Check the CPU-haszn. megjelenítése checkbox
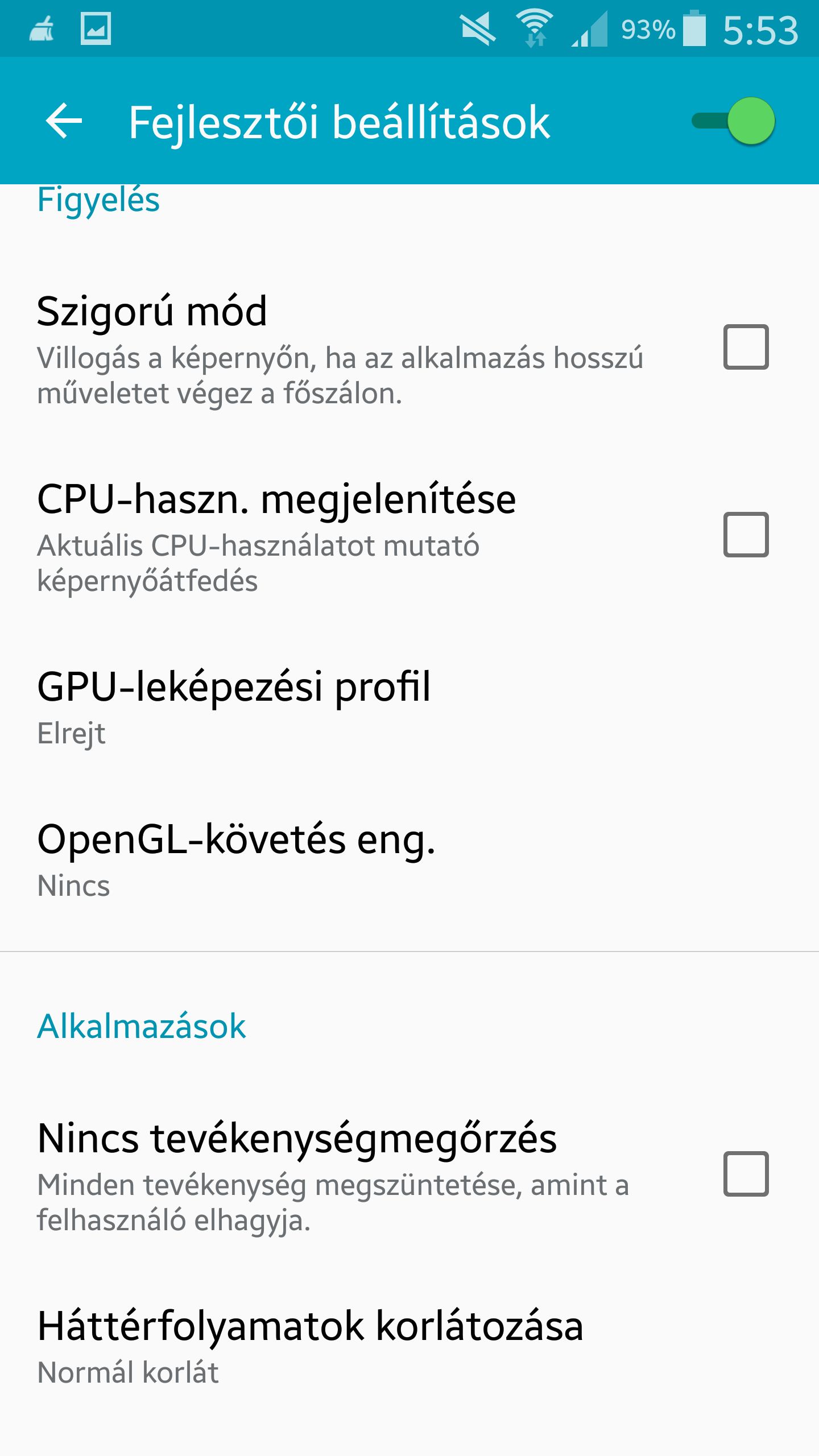The image size is (819, 1456). coord(746,535)
